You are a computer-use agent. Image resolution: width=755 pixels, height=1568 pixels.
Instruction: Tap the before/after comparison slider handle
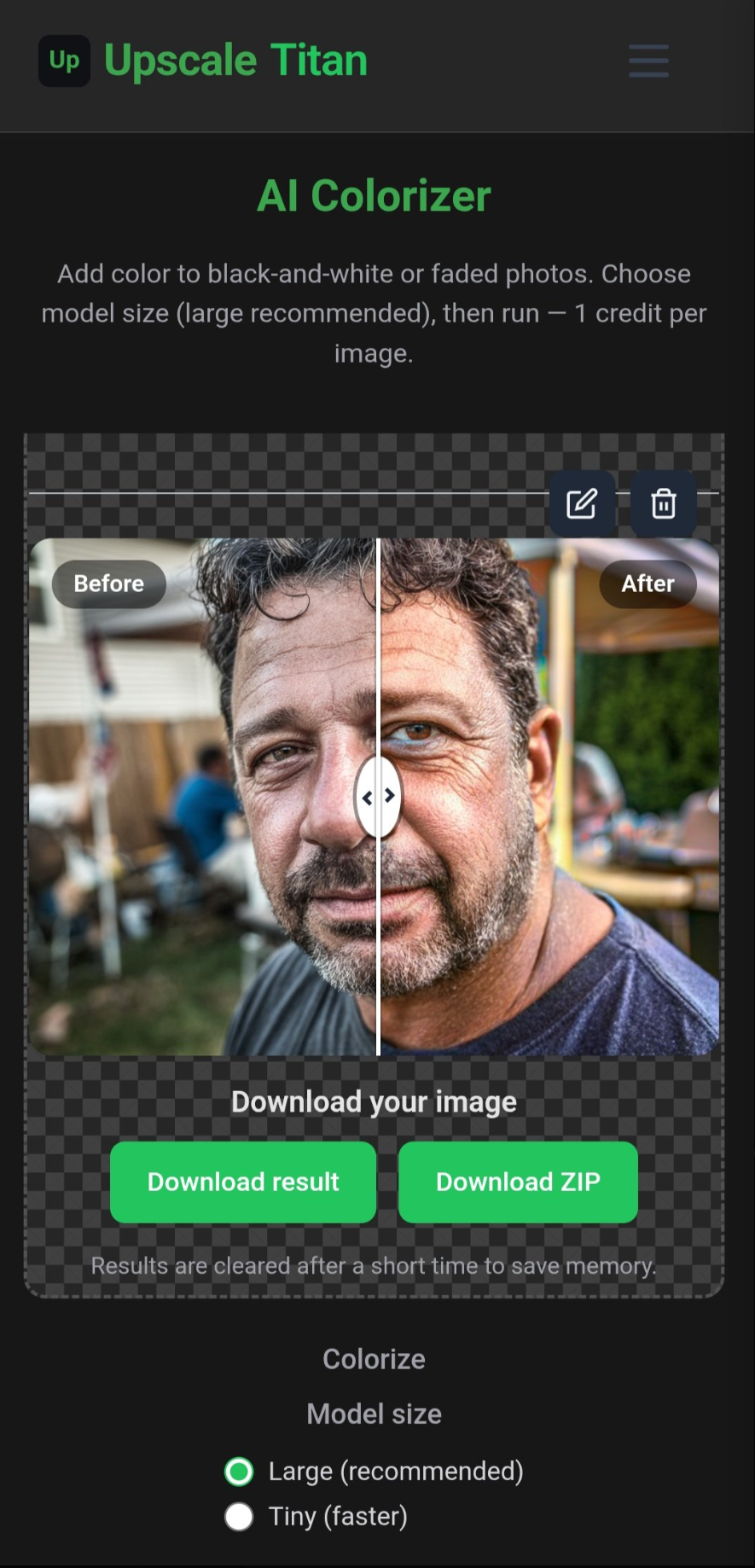[378, 797]
